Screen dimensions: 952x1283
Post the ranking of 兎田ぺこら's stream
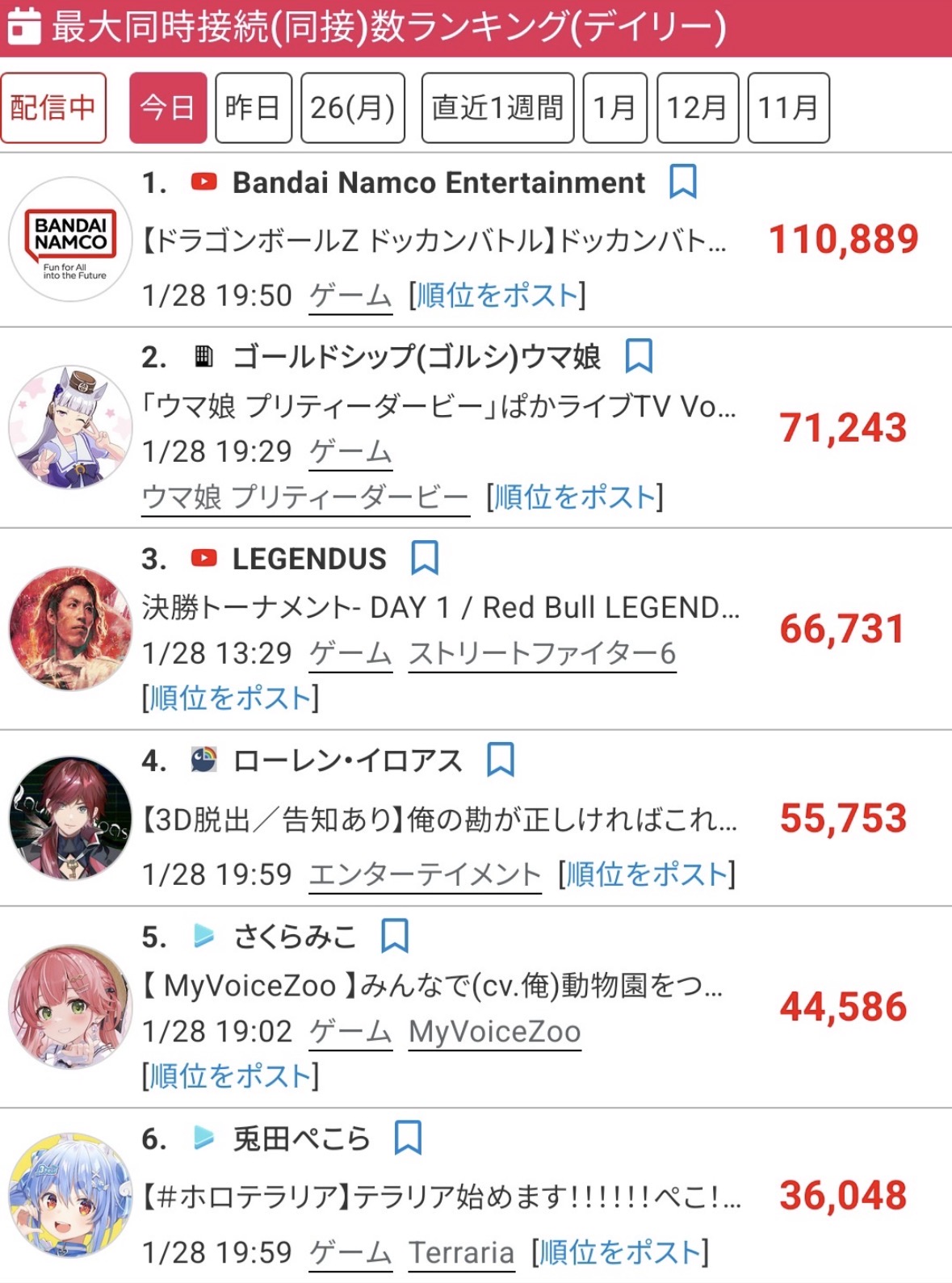tap(620, 1252)
